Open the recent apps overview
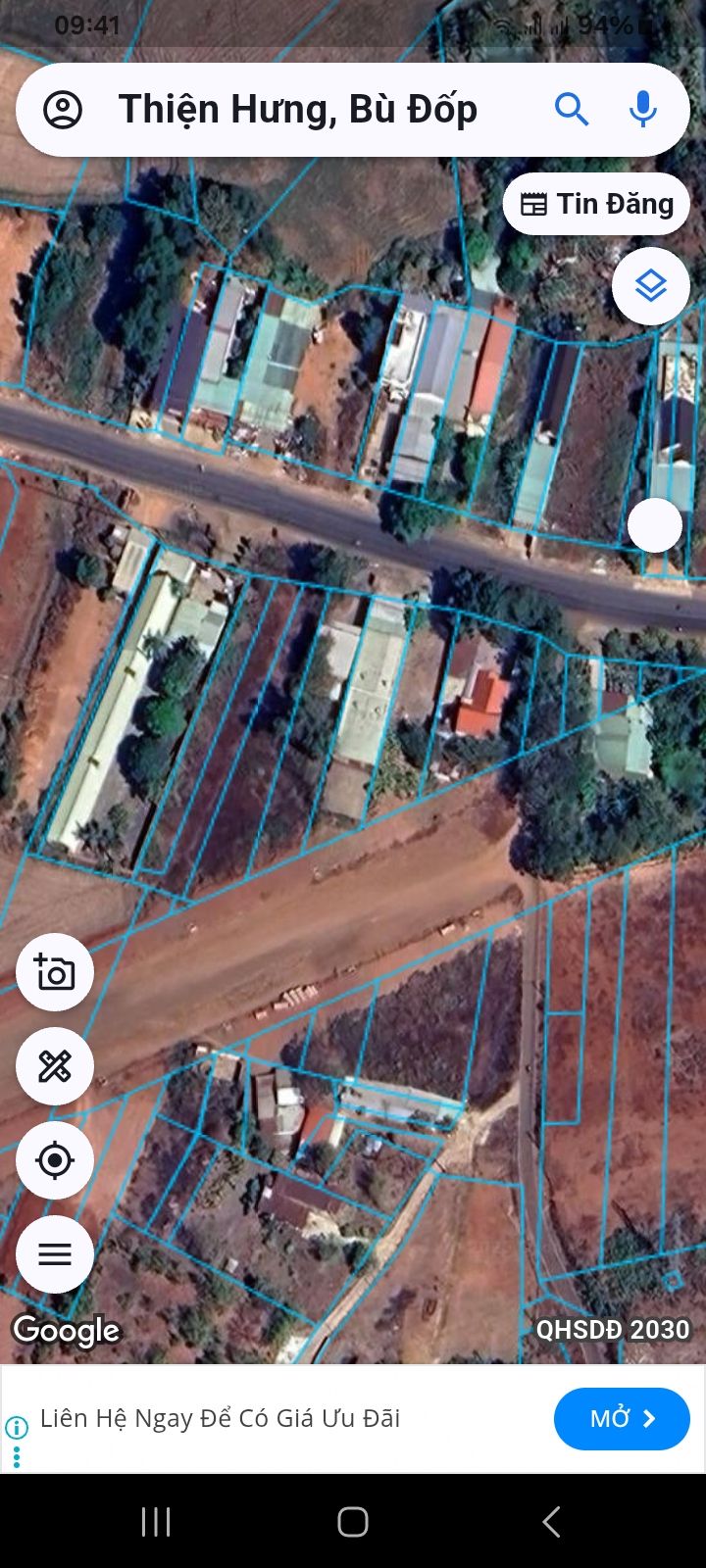Screen dimensions: 706x1568 pos(156,1522)
